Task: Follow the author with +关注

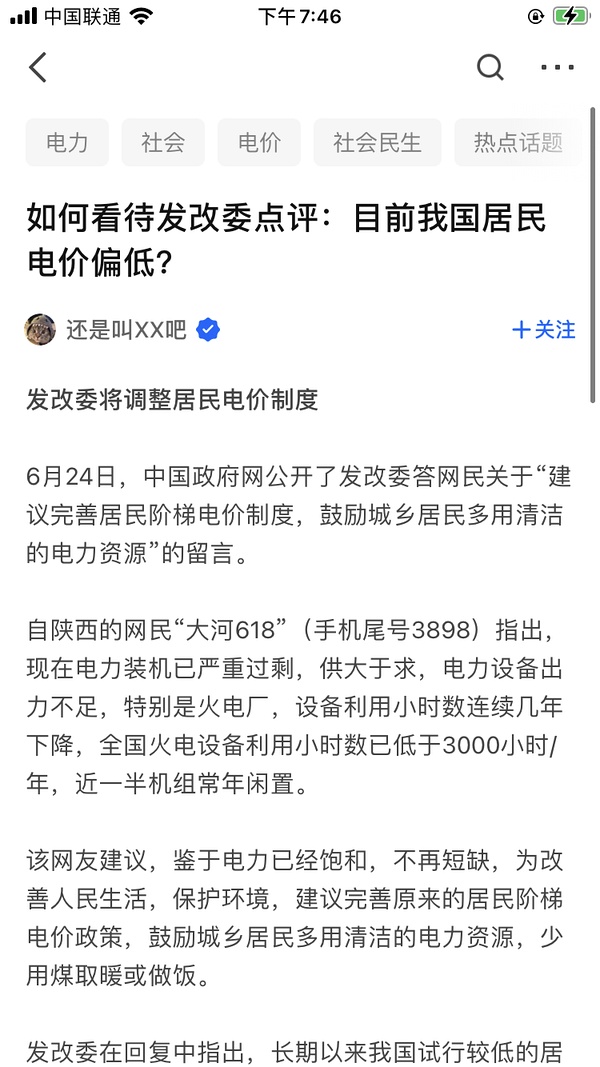Action: [x=543, y=329]
